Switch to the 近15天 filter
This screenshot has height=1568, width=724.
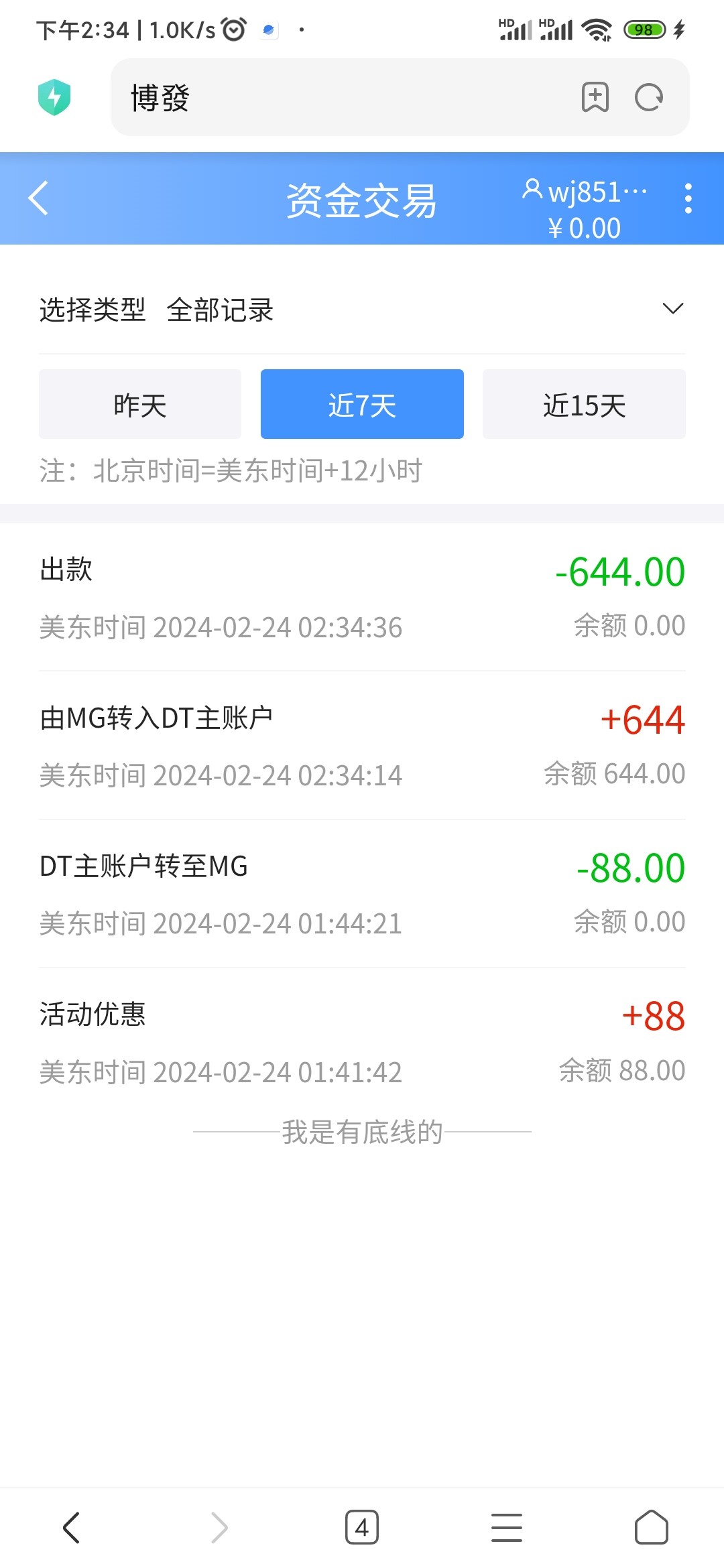(583, 403)
